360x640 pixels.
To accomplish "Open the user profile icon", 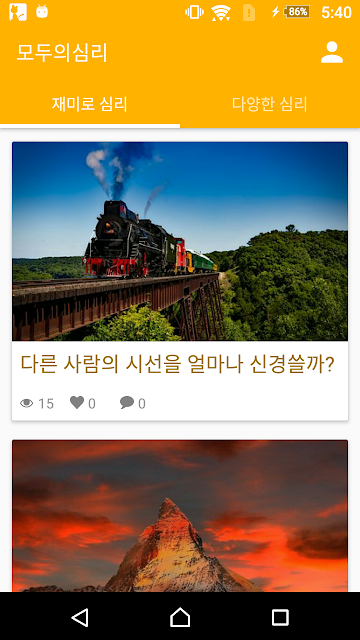I will pos(332,52).
